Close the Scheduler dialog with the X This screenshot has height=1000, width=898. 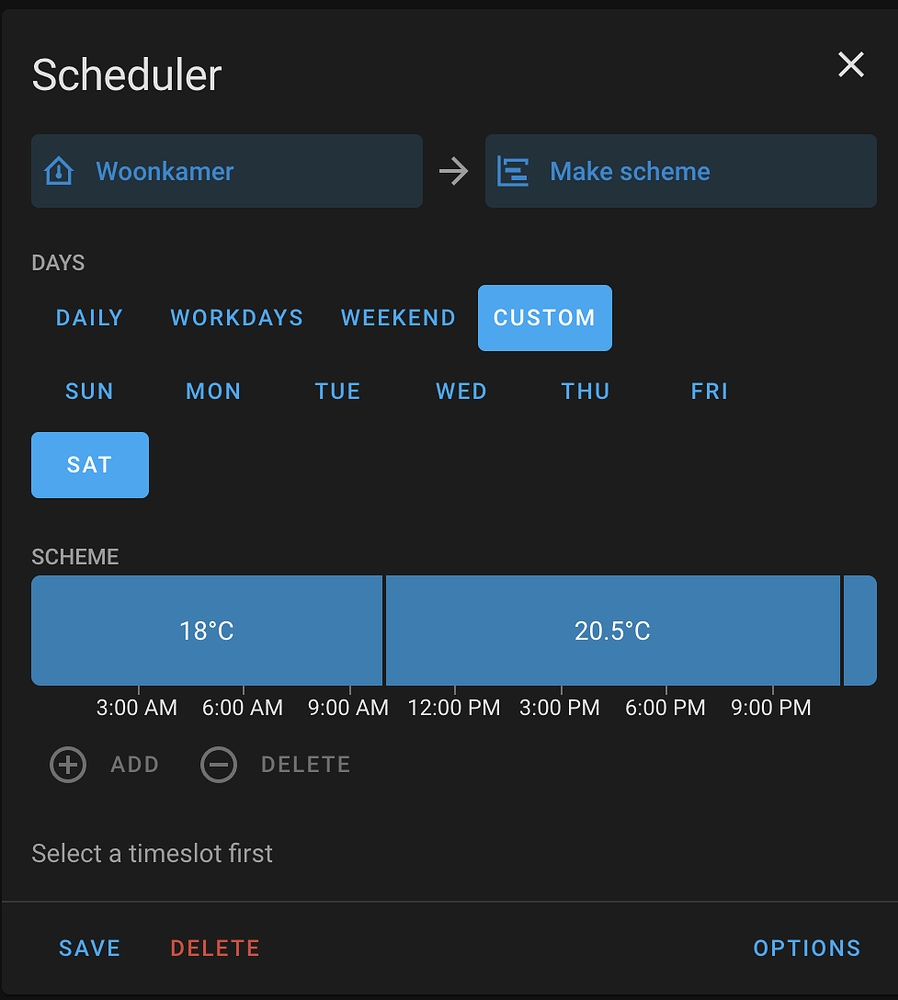pos(851,64)
